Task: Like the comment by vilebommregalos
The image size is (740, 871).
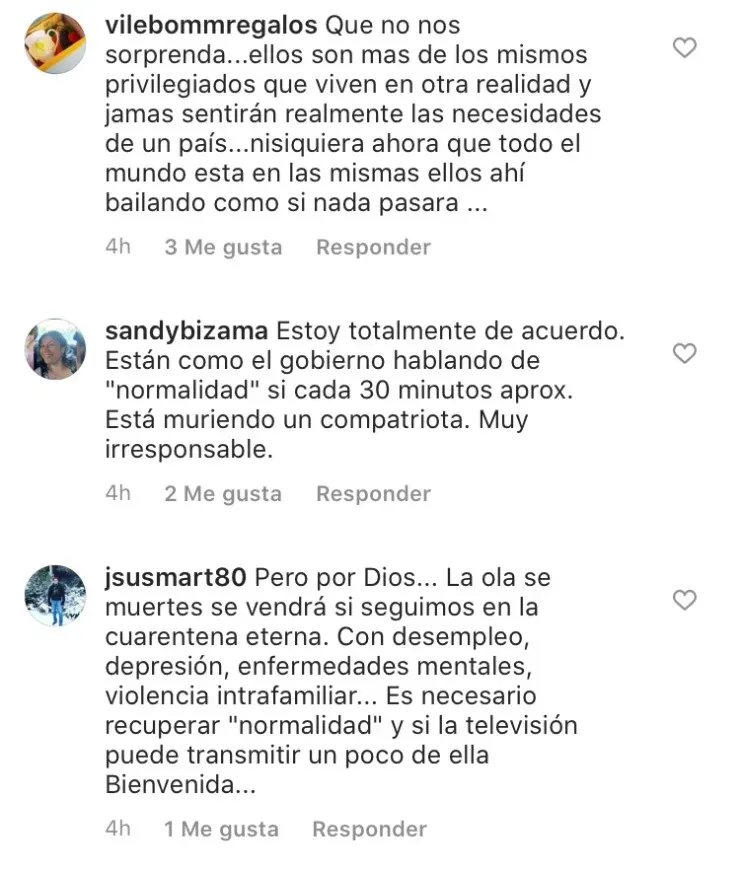Action: [684, 47]
